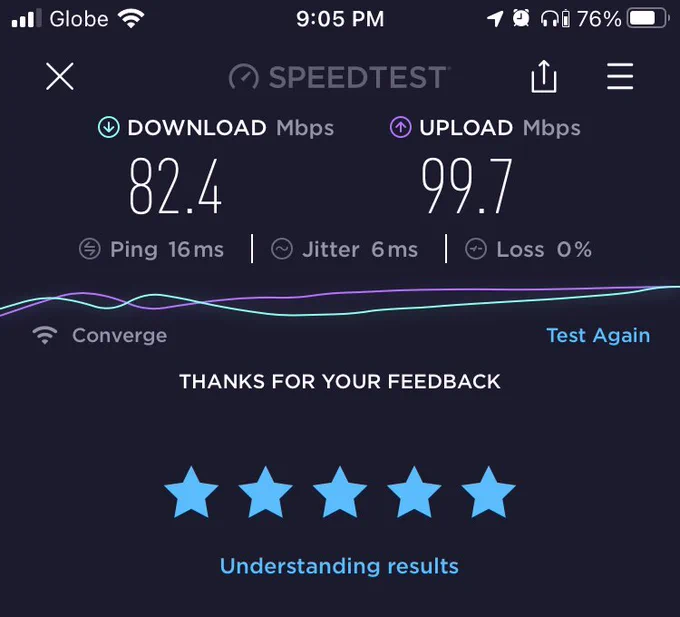
Task: Tap Test Again to rerun the test
Action: 598,335
